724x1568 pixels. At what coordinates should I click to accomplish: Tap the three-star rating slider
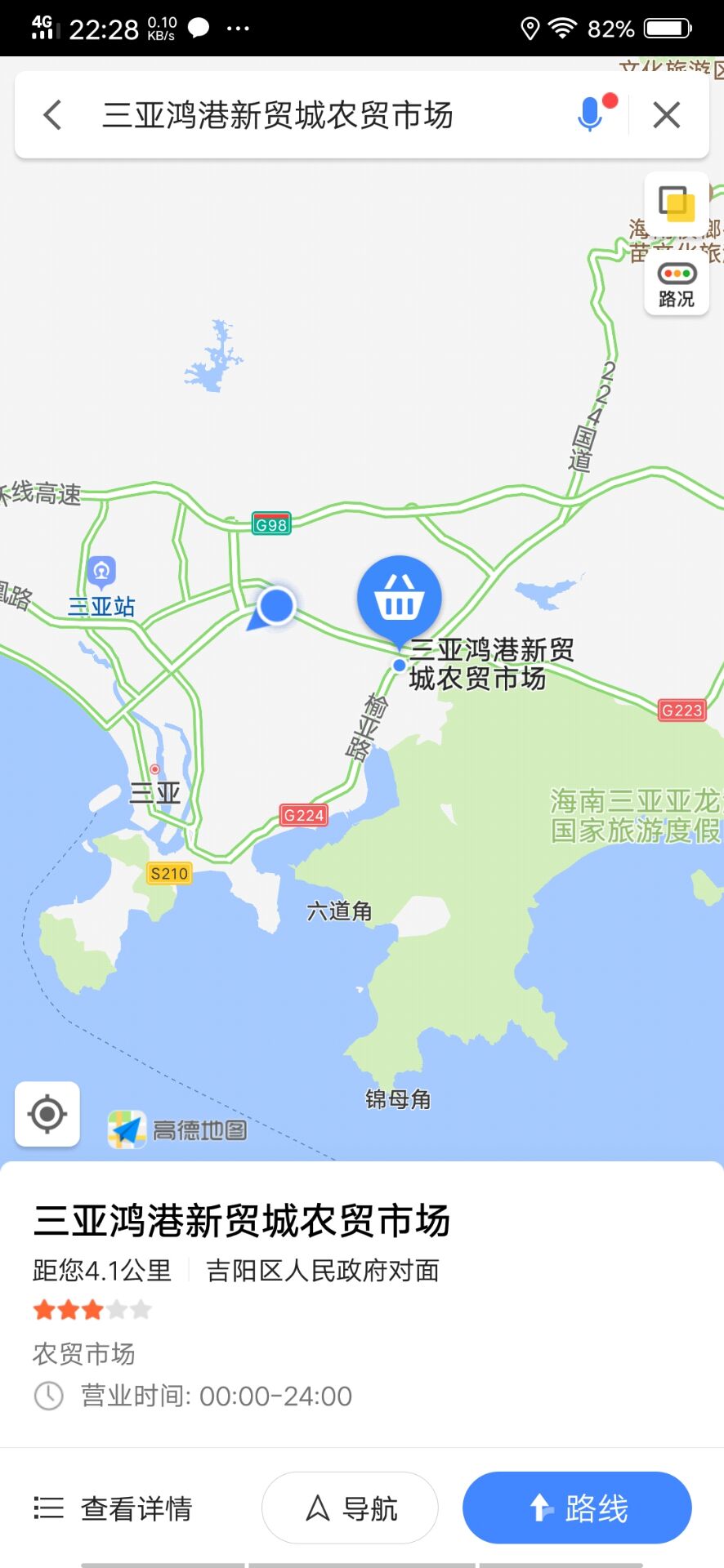tap(90, 1309)
